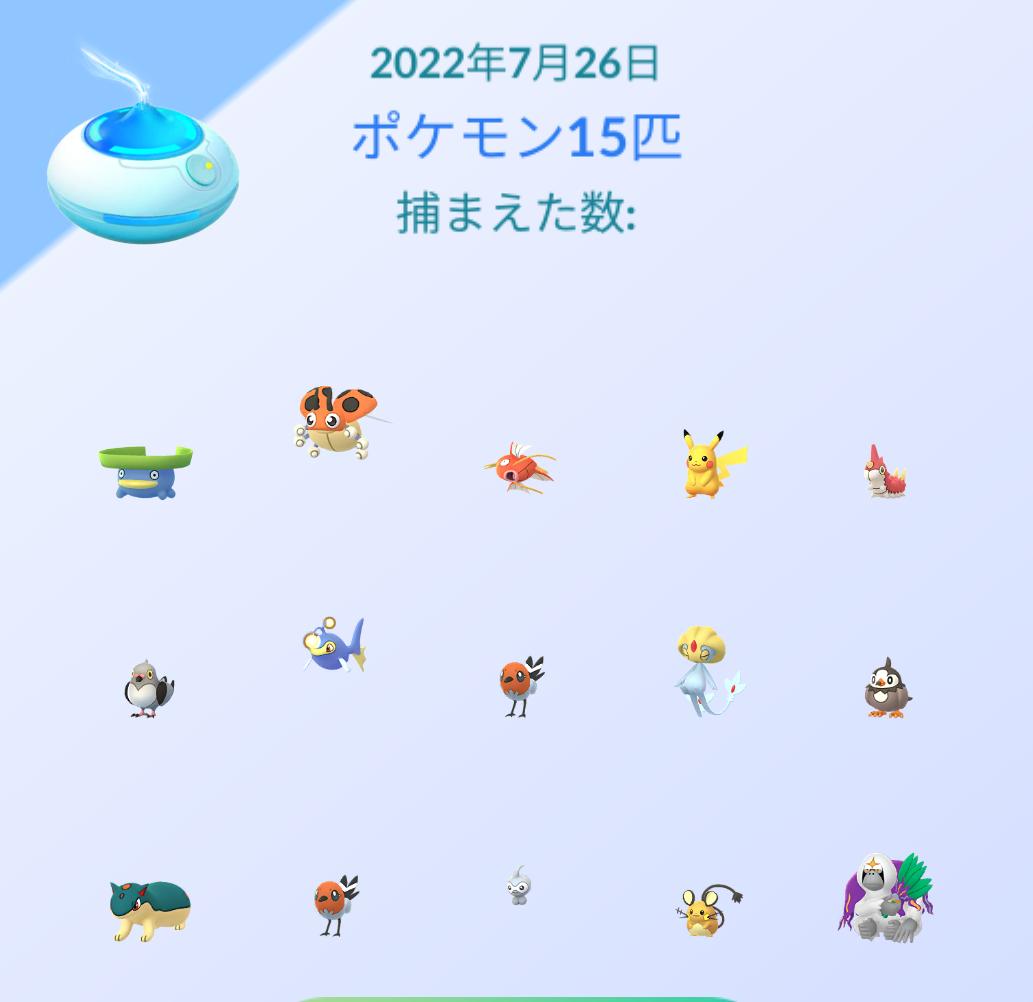Select the Oranguru sprite
The image size is (1033, 1002).
pyautogui.click(x=885, y=898)
